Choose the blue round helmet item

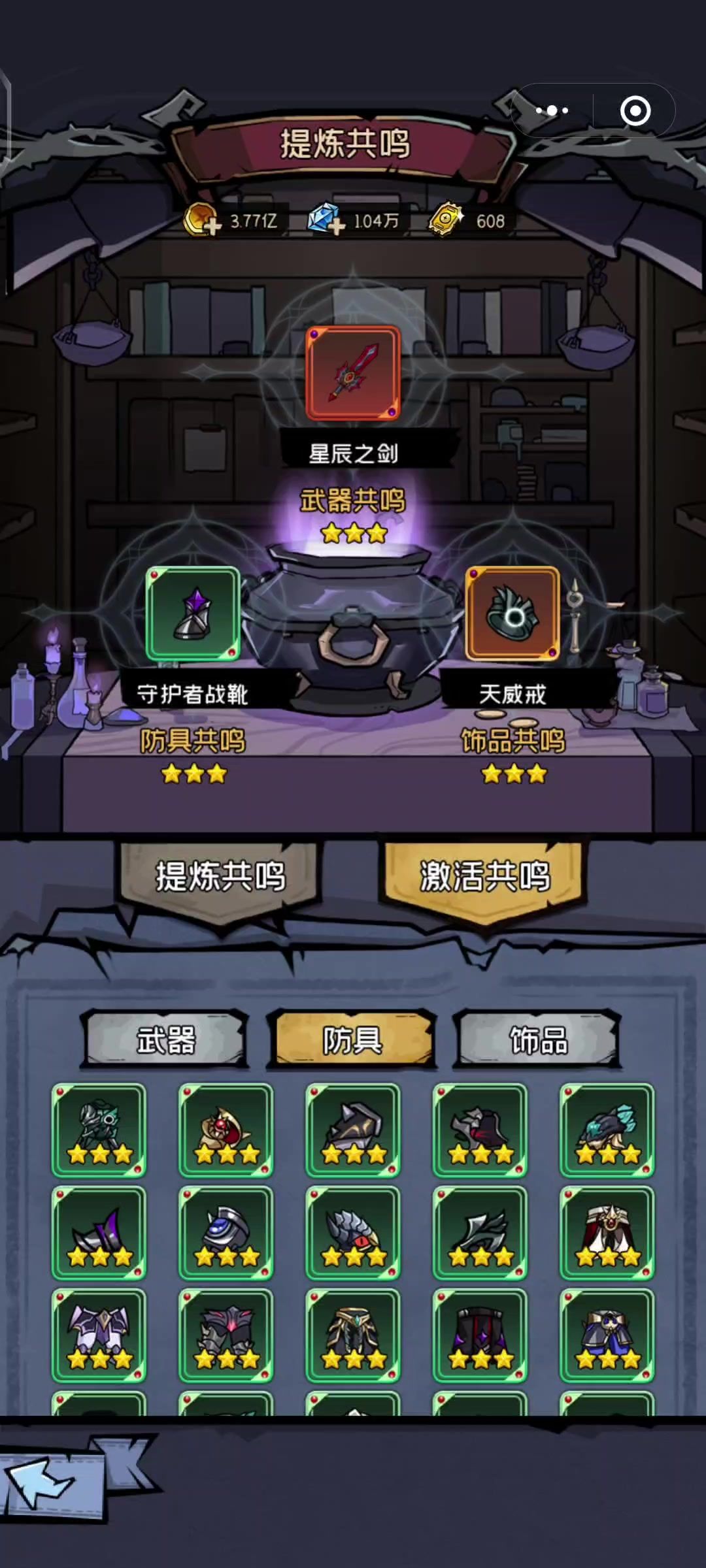(226, 1233)
